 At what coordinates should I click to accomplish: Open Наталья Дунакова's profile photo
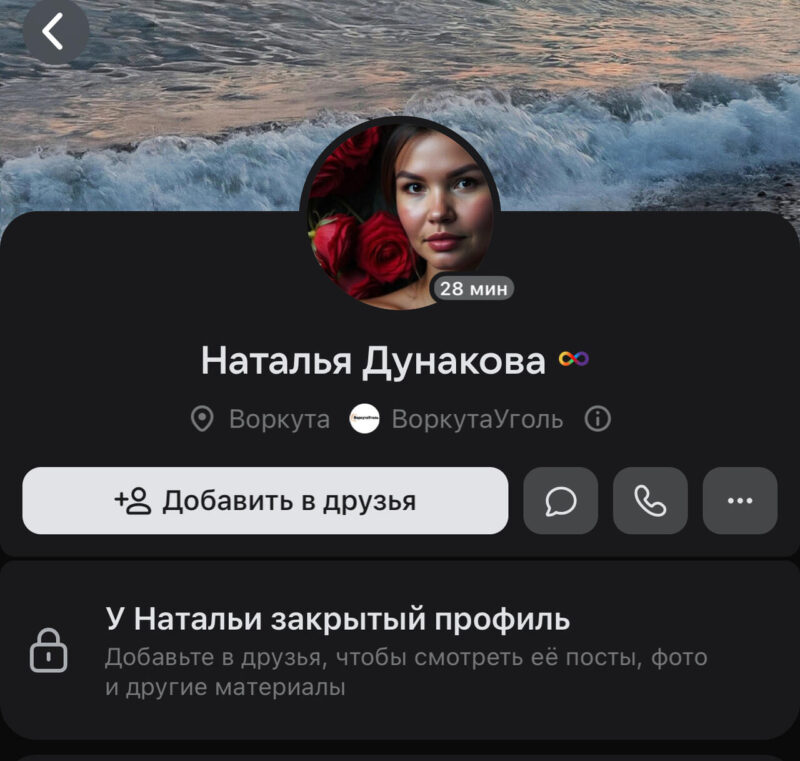400,212
